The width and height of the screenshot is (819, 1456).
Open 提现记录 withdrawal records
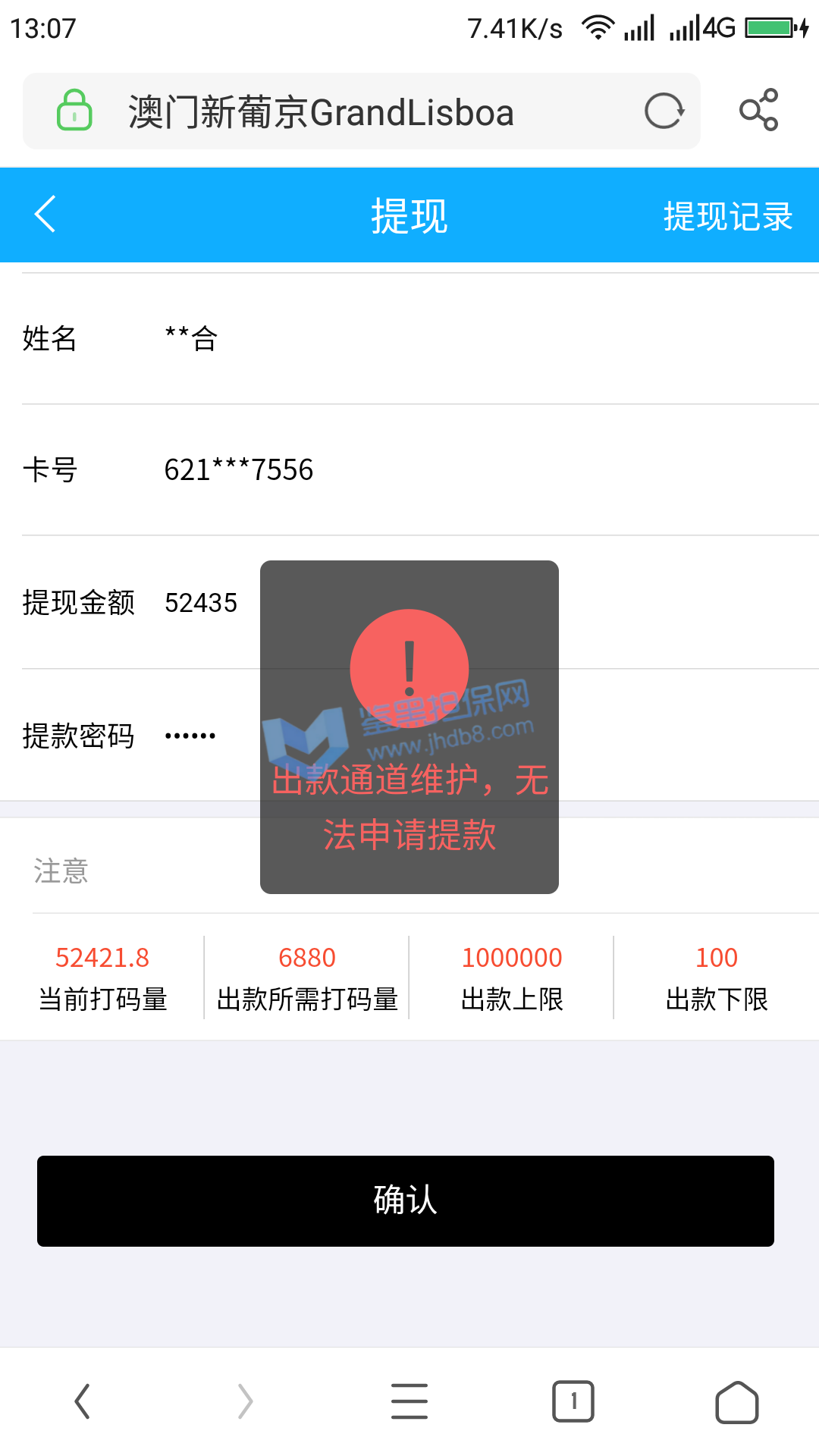(x=727, y=216)
